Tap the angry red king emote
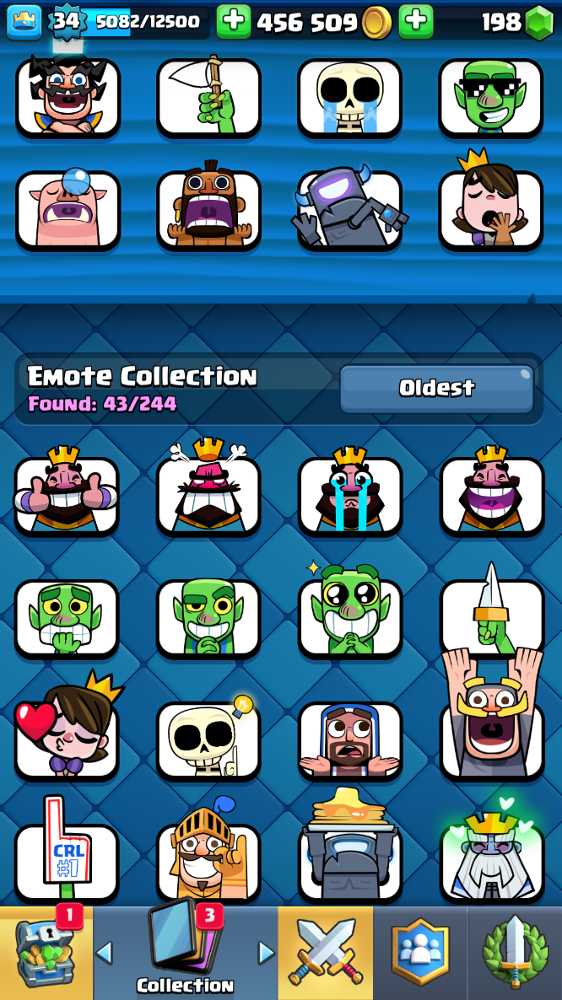Image resolution: width=562 pixels, height=1000 pixels. (x=208, y=488)
